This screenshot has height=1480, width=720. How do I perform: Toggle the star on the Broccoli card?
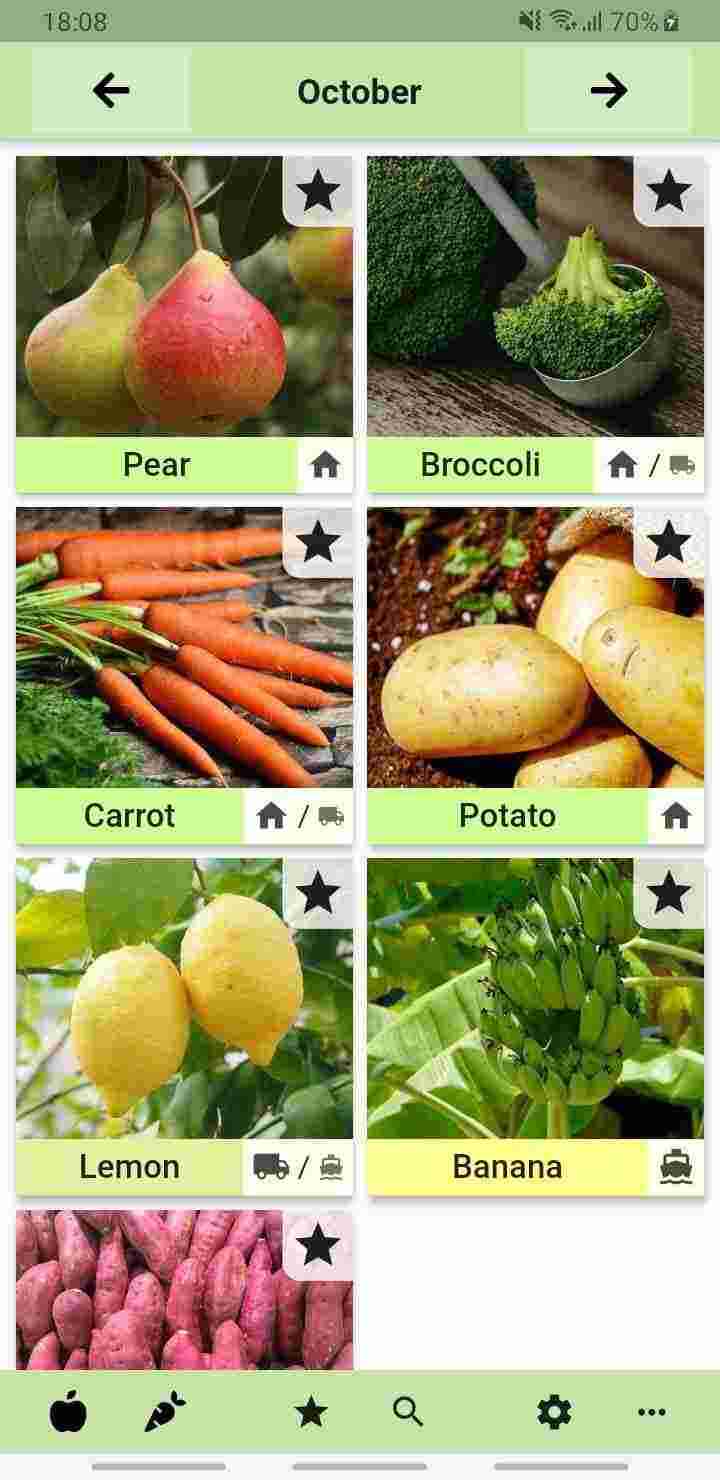pyautogui.click(x=670, y=190)
